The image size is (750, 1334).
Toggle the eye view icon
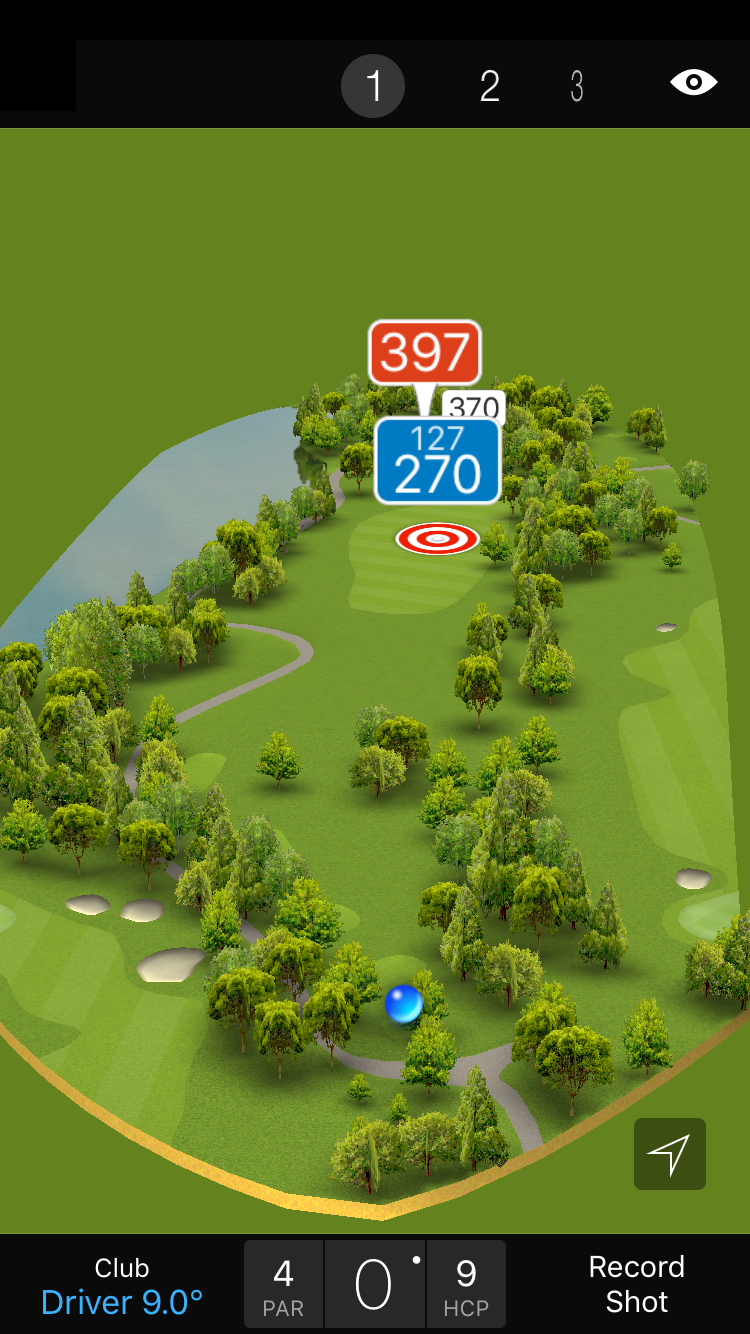pyautogui.click(x=693, y=83)
